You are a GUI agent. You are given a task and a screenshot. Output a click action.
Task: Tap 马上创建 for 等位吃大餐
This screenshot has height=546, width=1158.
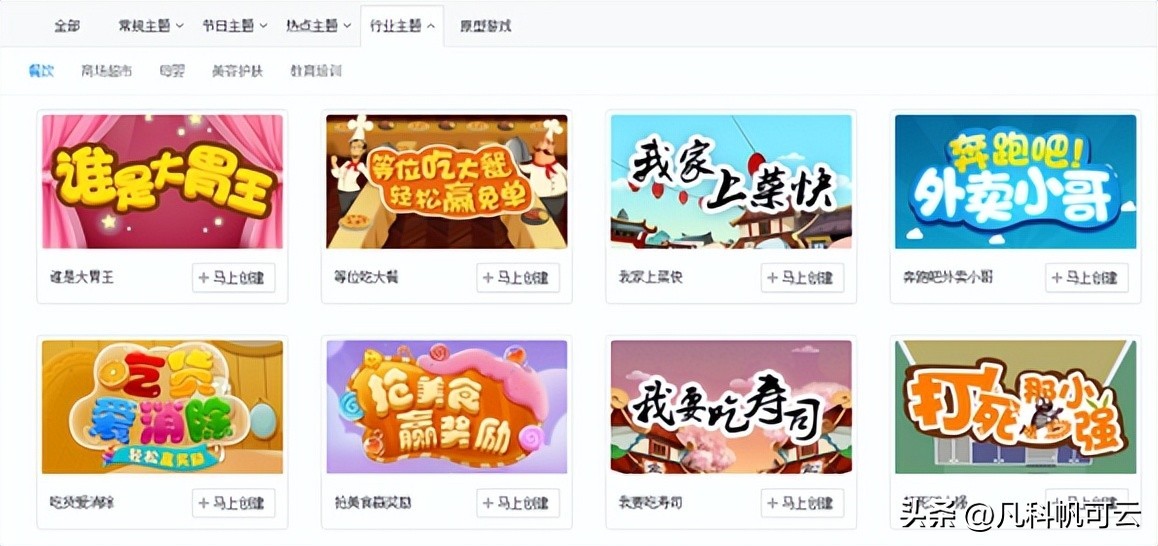[518, 277]
